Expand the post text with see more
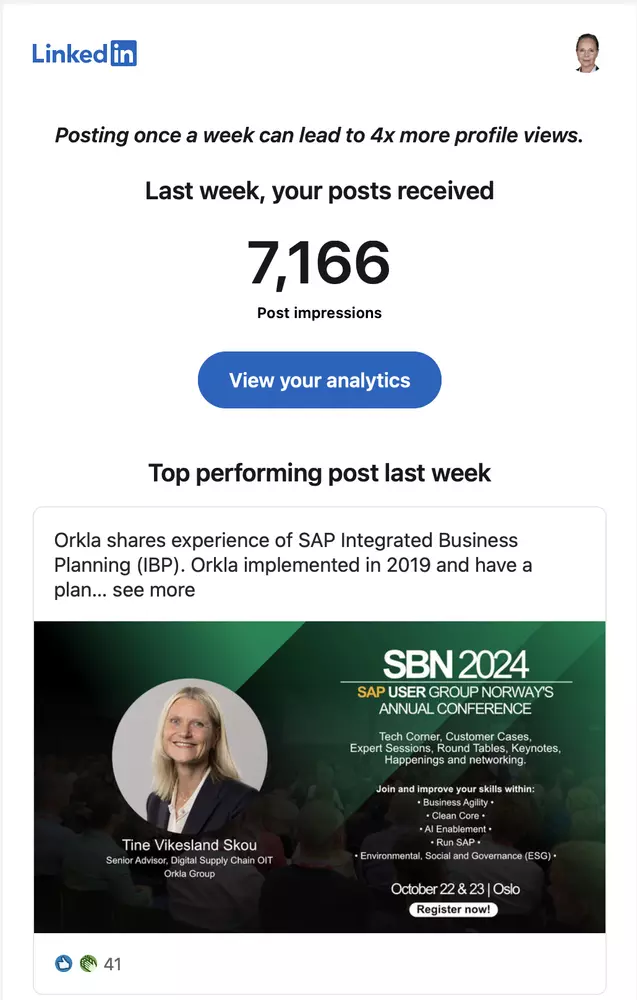 pos(153,590)
